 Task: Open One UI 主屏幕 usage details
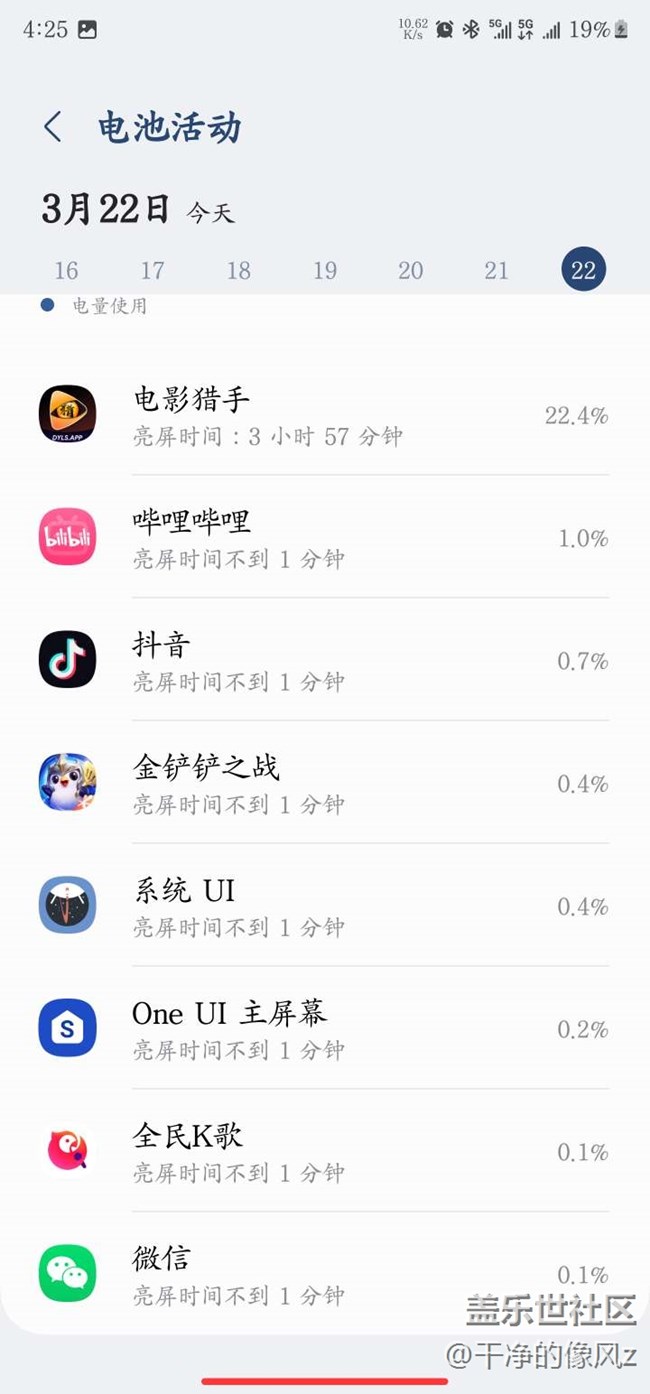click(324, 1029)
